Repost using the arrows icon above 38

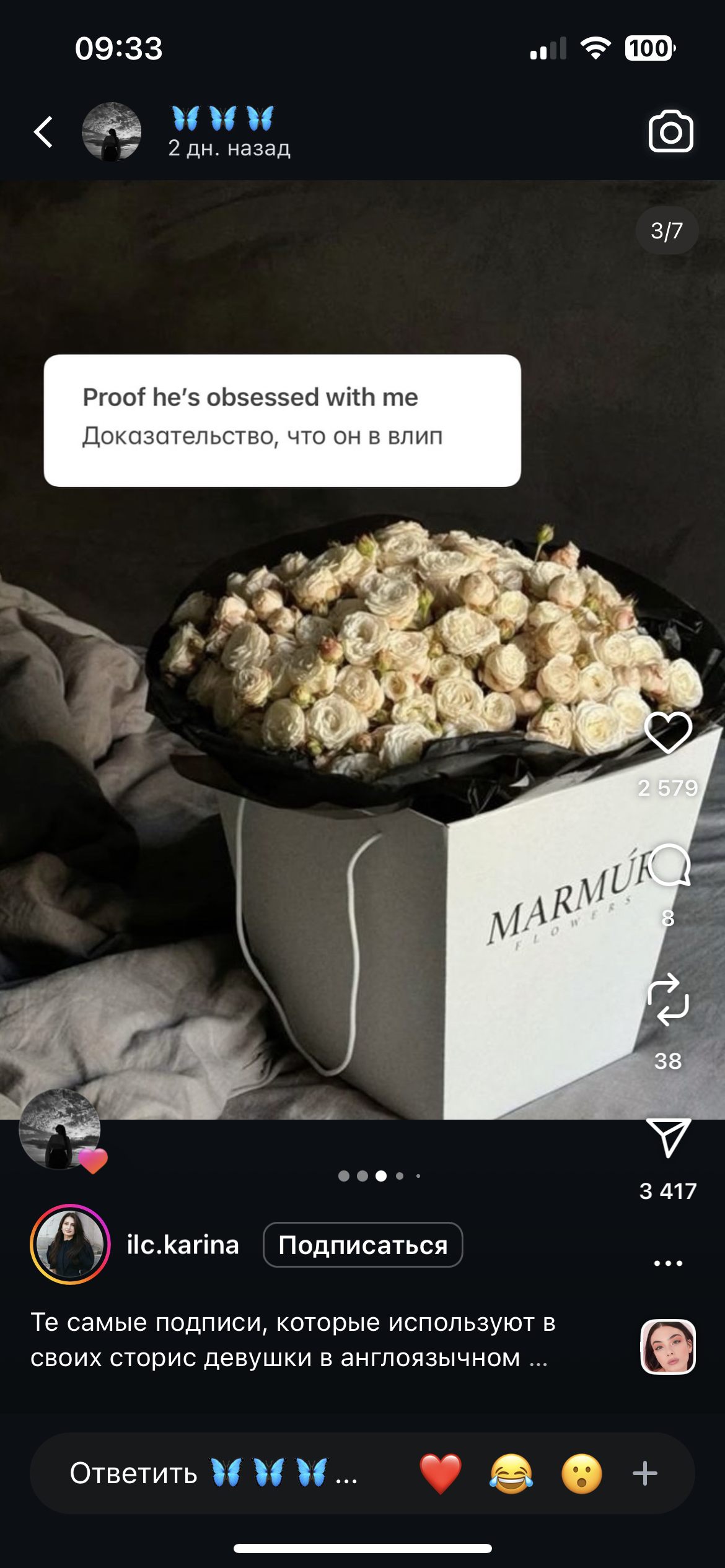pos(668,999)
